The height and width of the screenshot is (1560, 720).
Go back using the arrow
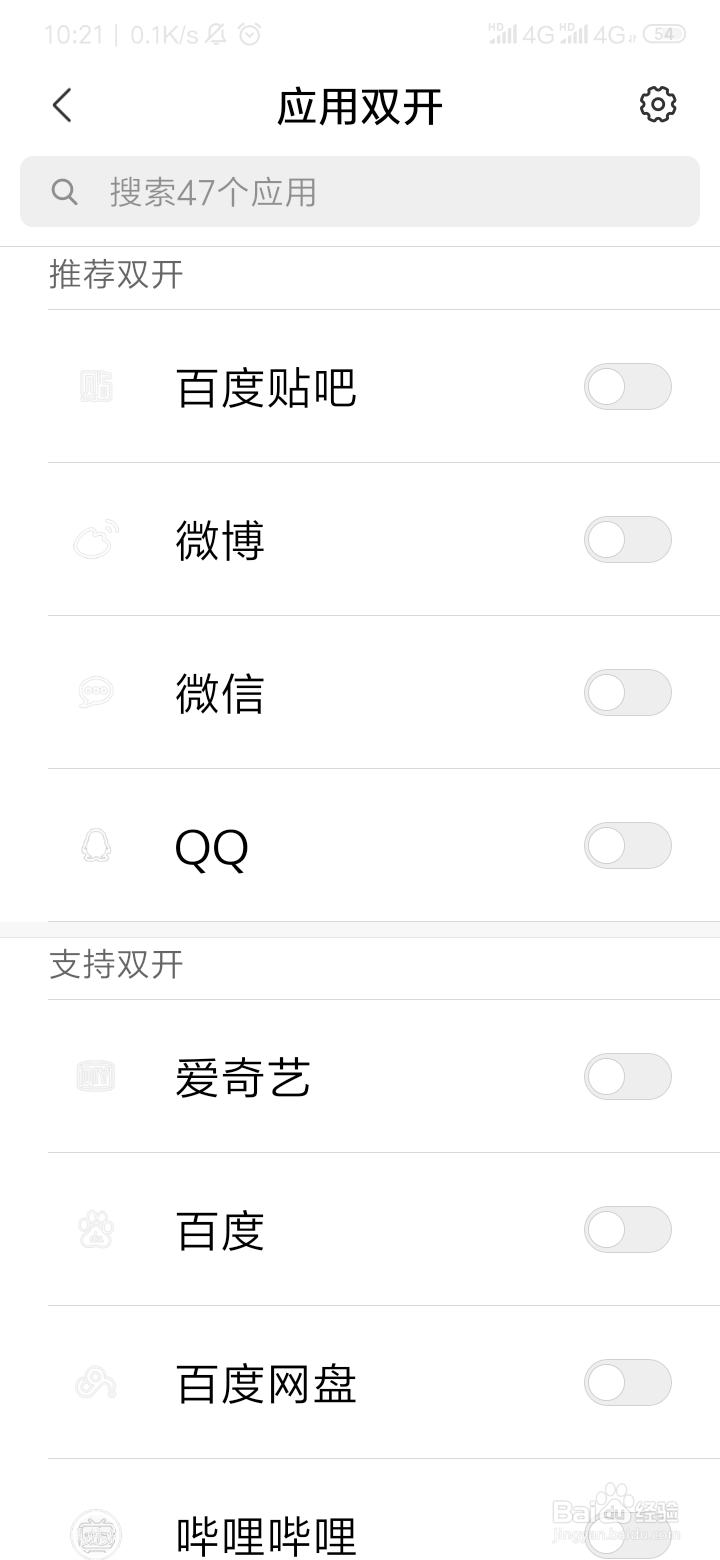point(61,104)
